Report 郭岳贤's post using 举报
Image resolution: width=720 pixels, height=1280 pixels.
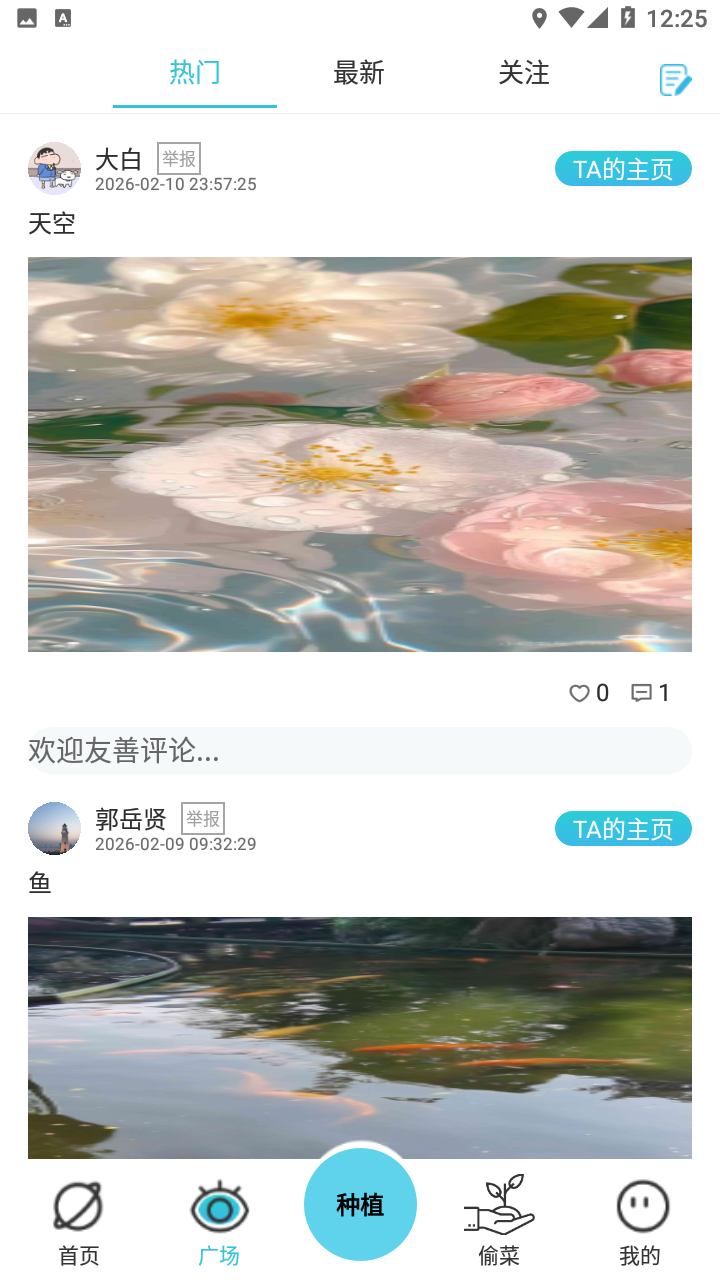[202, 818]
